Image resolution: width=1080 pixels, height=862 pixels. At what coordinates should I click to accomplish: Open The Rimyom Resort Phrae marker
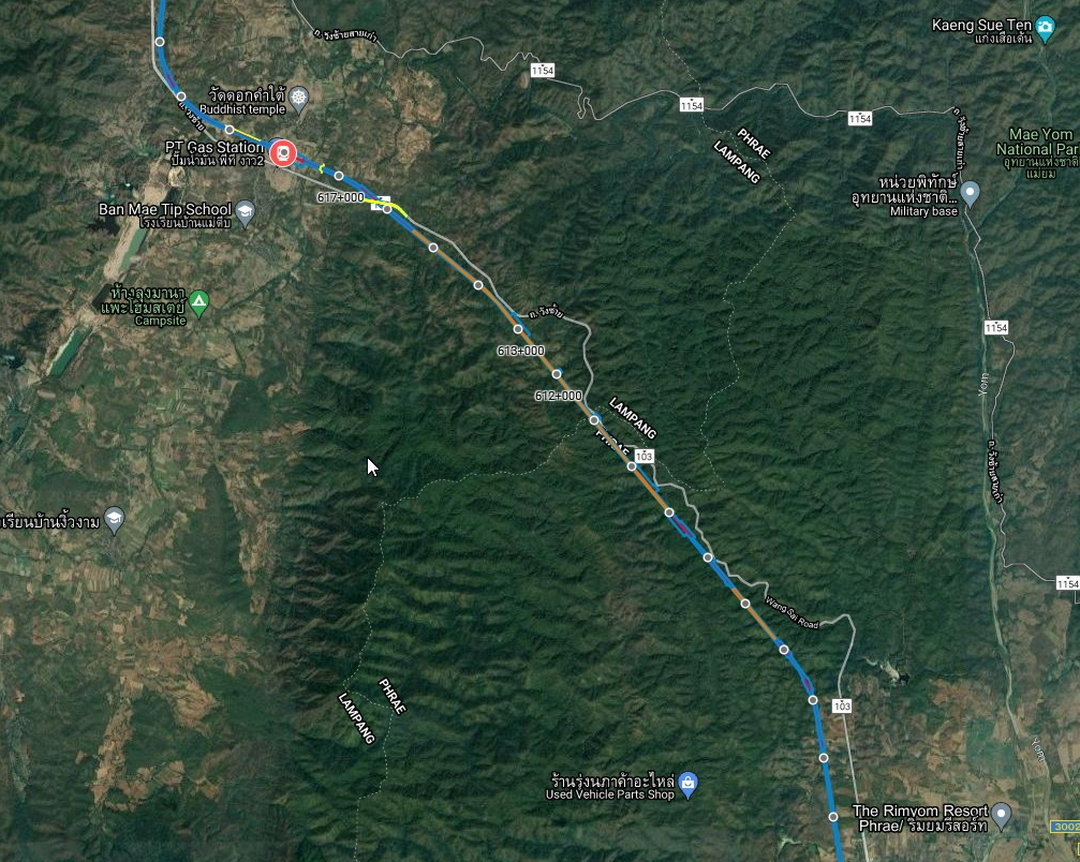[1000, 812]
